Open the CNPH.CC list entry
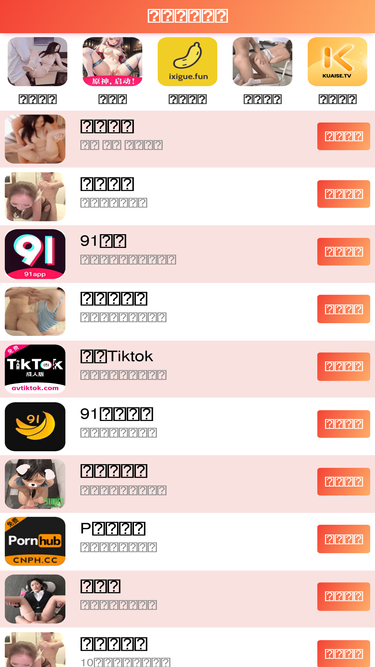 [188, 542]
